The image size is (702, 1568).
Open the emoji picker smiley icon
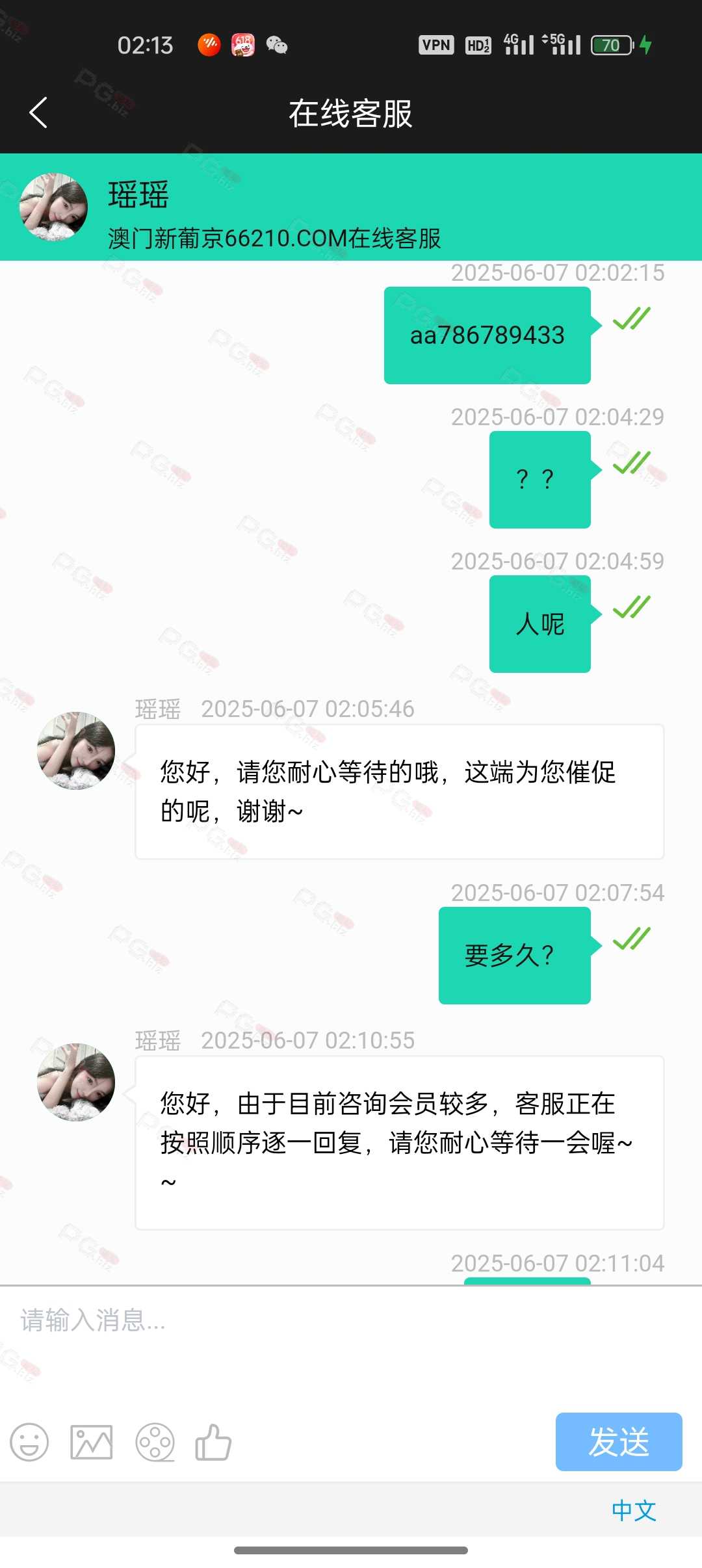pyautogui.click(x=29, y=1443)
